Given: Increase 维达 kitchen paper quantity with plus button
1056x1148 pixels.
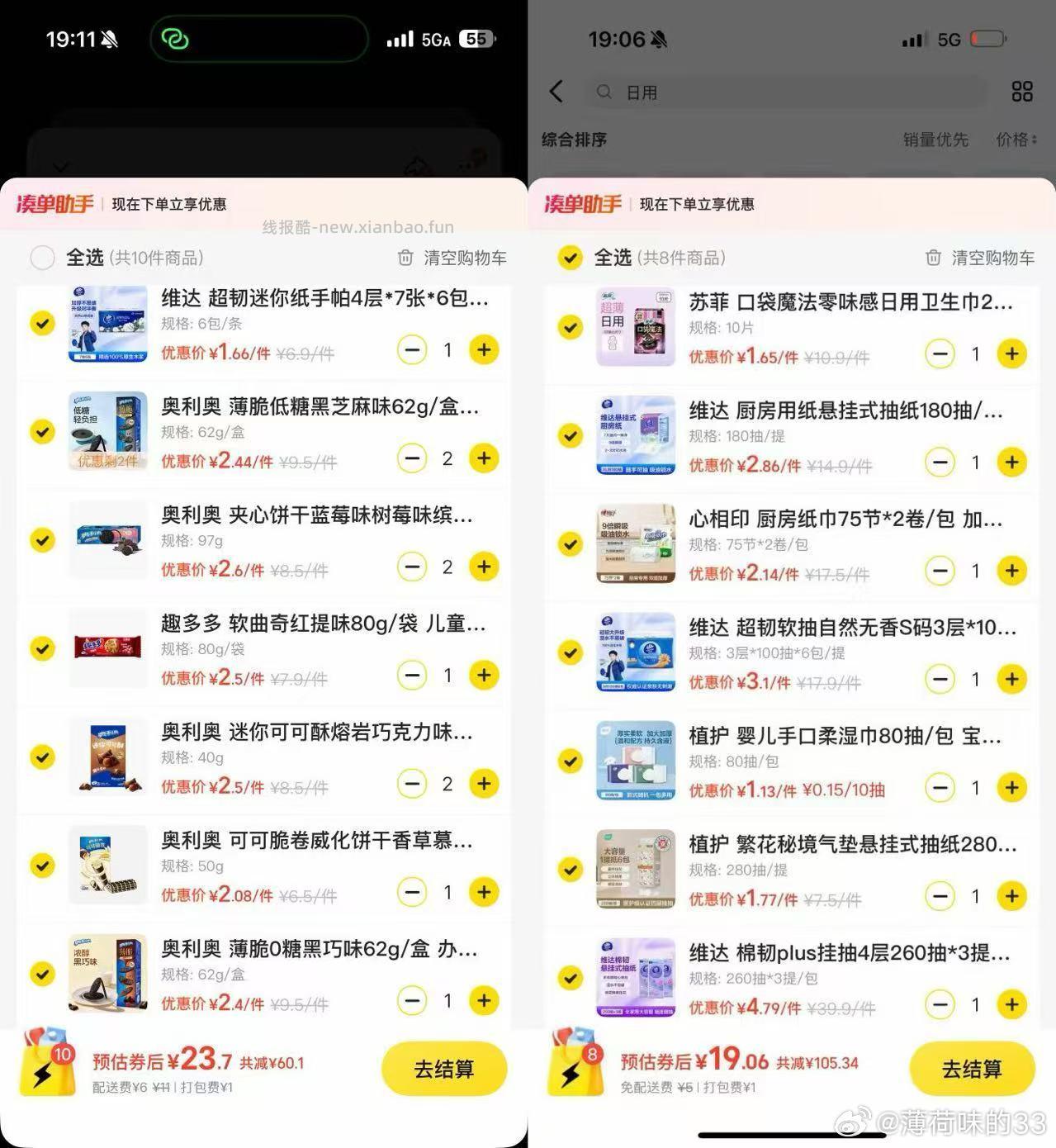Looking at the screenshot, I should (x=1011, y=463).
